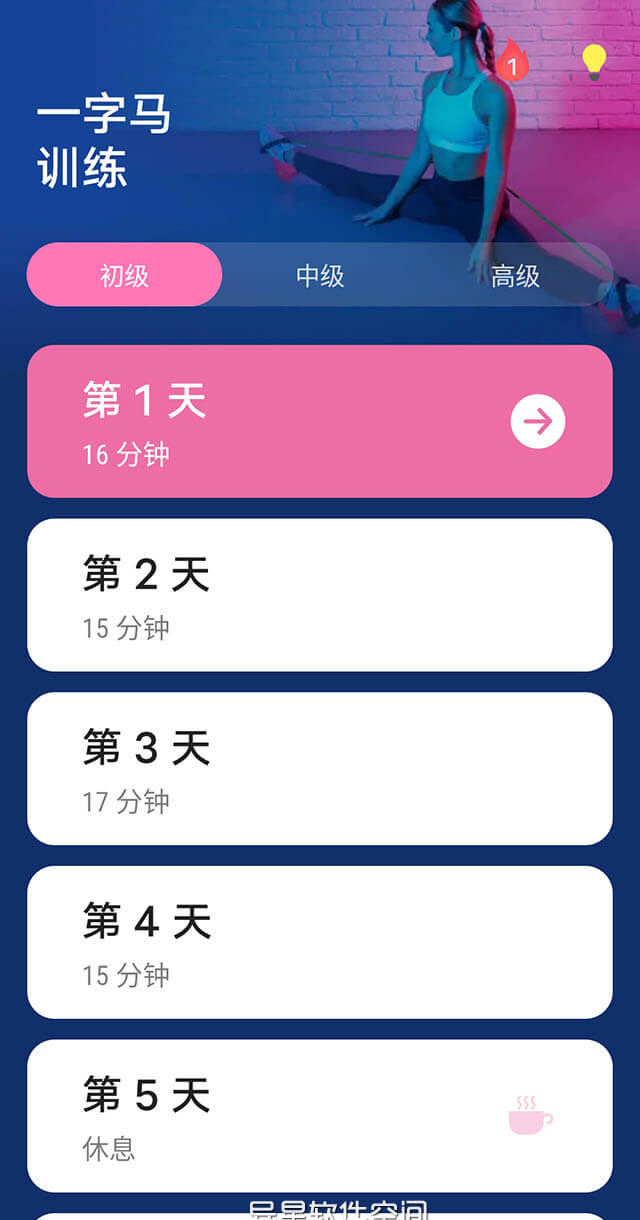
Task: Switch to the 高级 level tab
Action: click(x=515, y=275)
